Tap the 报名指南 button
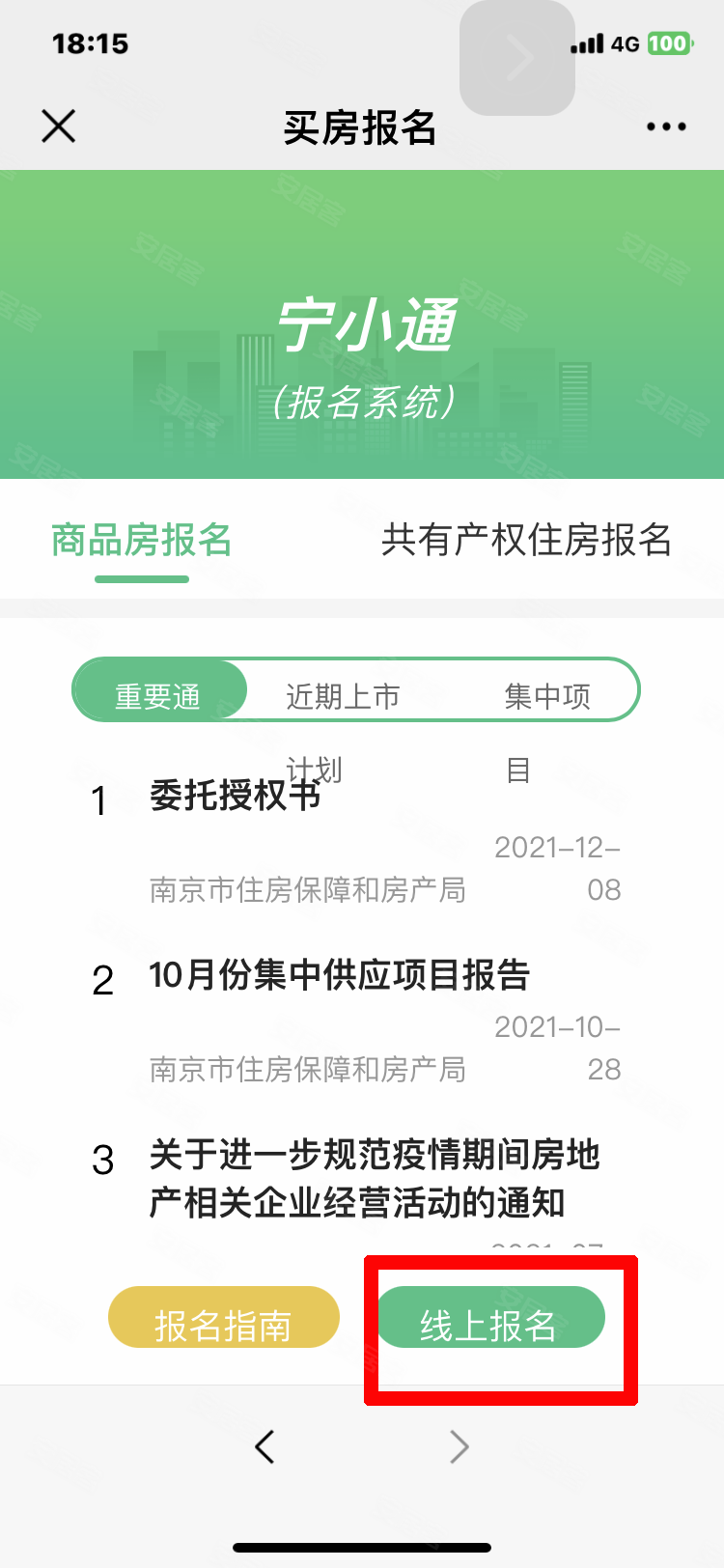Screen dimensions: 724x1568 pyautogui.click(x=224, y=1317)
